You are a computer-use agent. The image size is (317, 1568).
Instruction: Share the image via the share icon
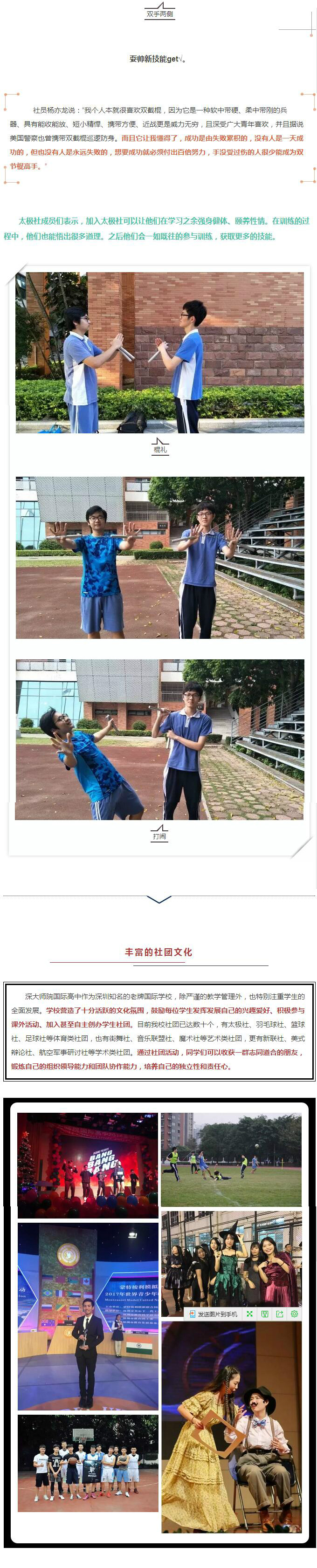point(279,1314)
